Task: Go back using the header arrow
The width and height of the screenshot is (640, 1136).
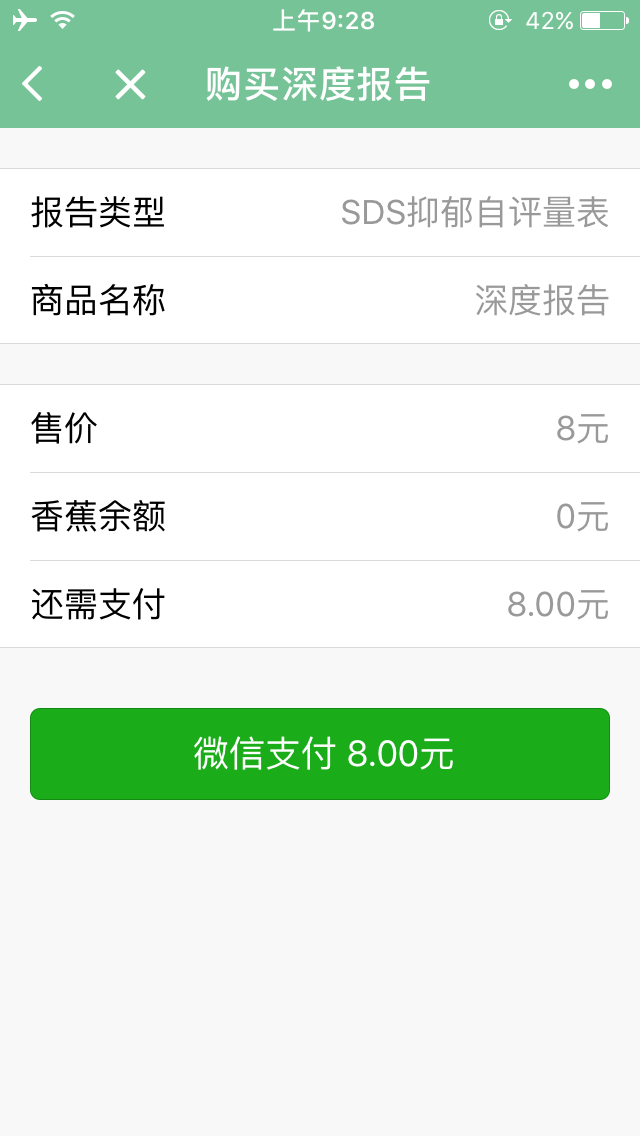Action: 33,84
